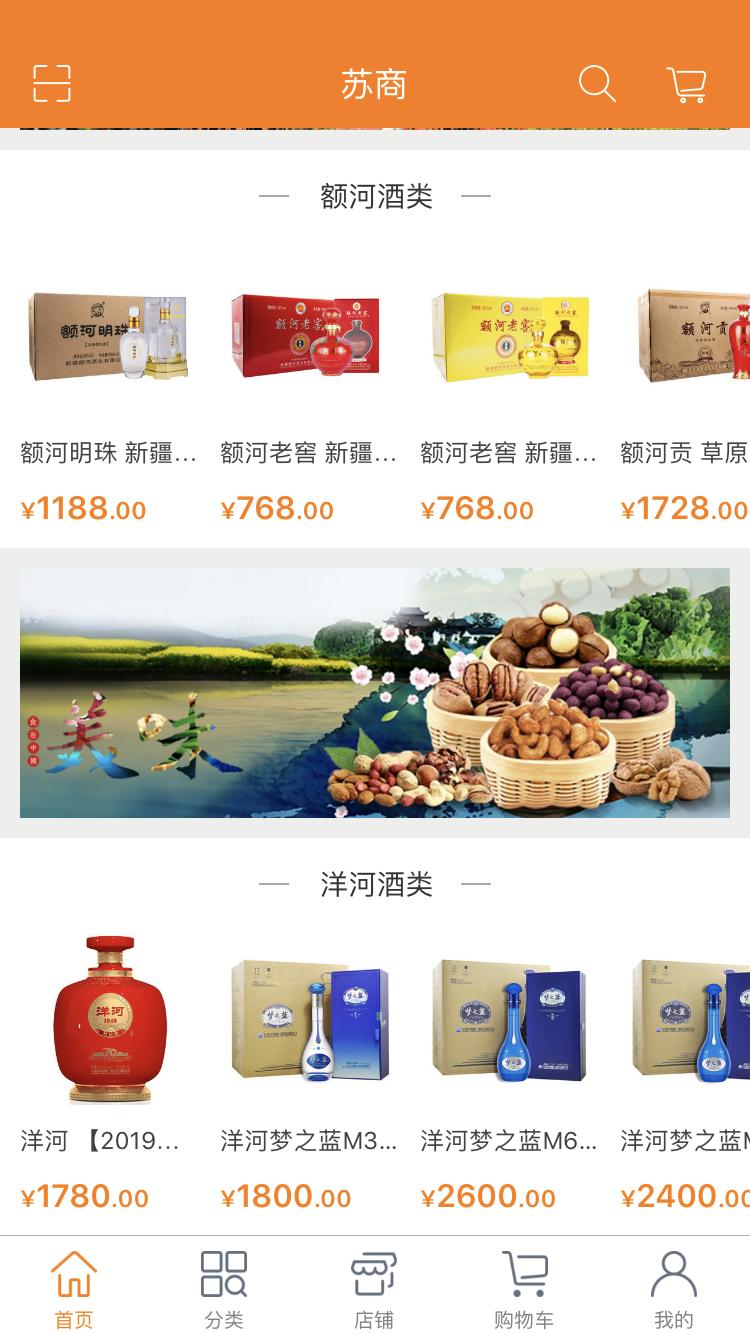750x1334 pixels.
Task: Open the nuts 美味 banner
Action: tap(375, 692)
